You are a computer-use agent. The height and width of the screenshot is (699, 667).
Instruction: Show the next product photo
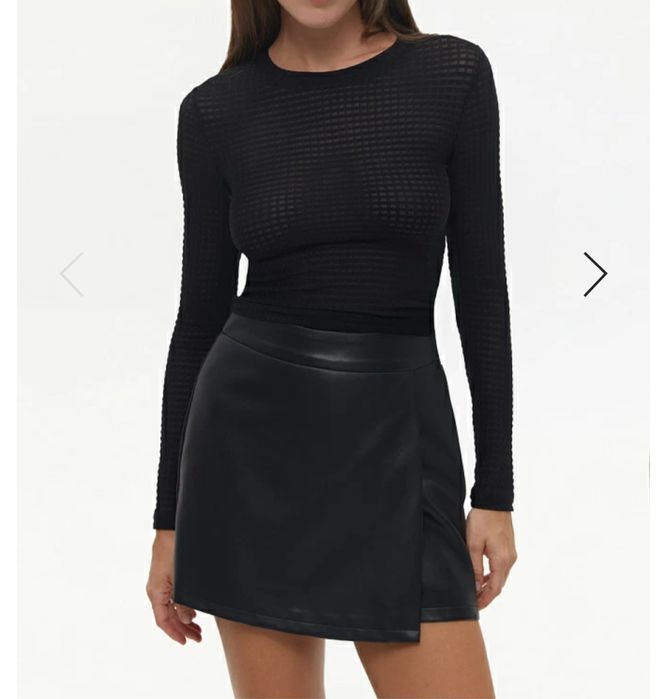pyautogui.click(x=595, y=274)
